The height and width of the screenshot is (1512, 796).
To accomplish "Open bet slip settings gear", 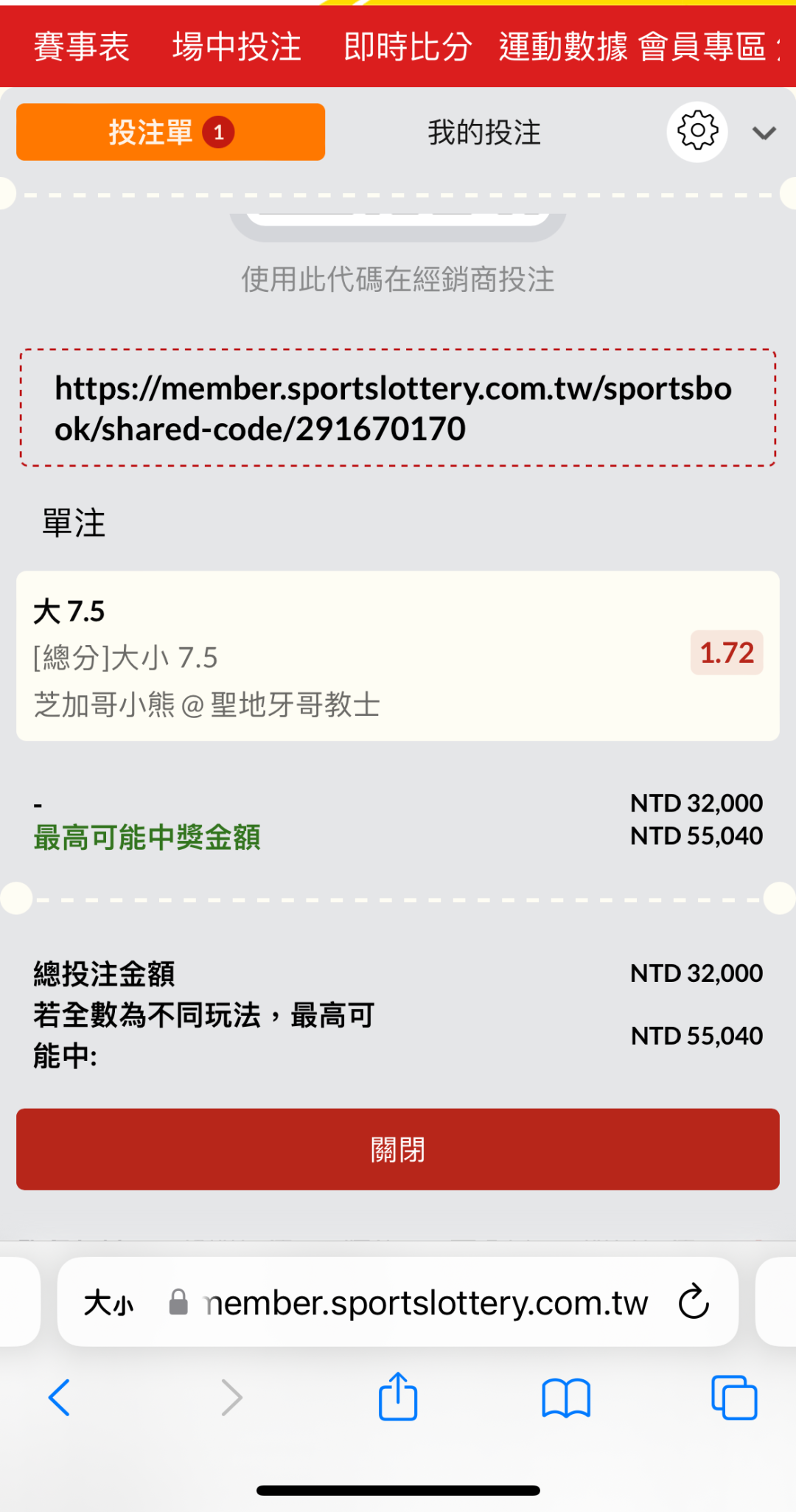I will pyautogui.click(x=697, y=132).
